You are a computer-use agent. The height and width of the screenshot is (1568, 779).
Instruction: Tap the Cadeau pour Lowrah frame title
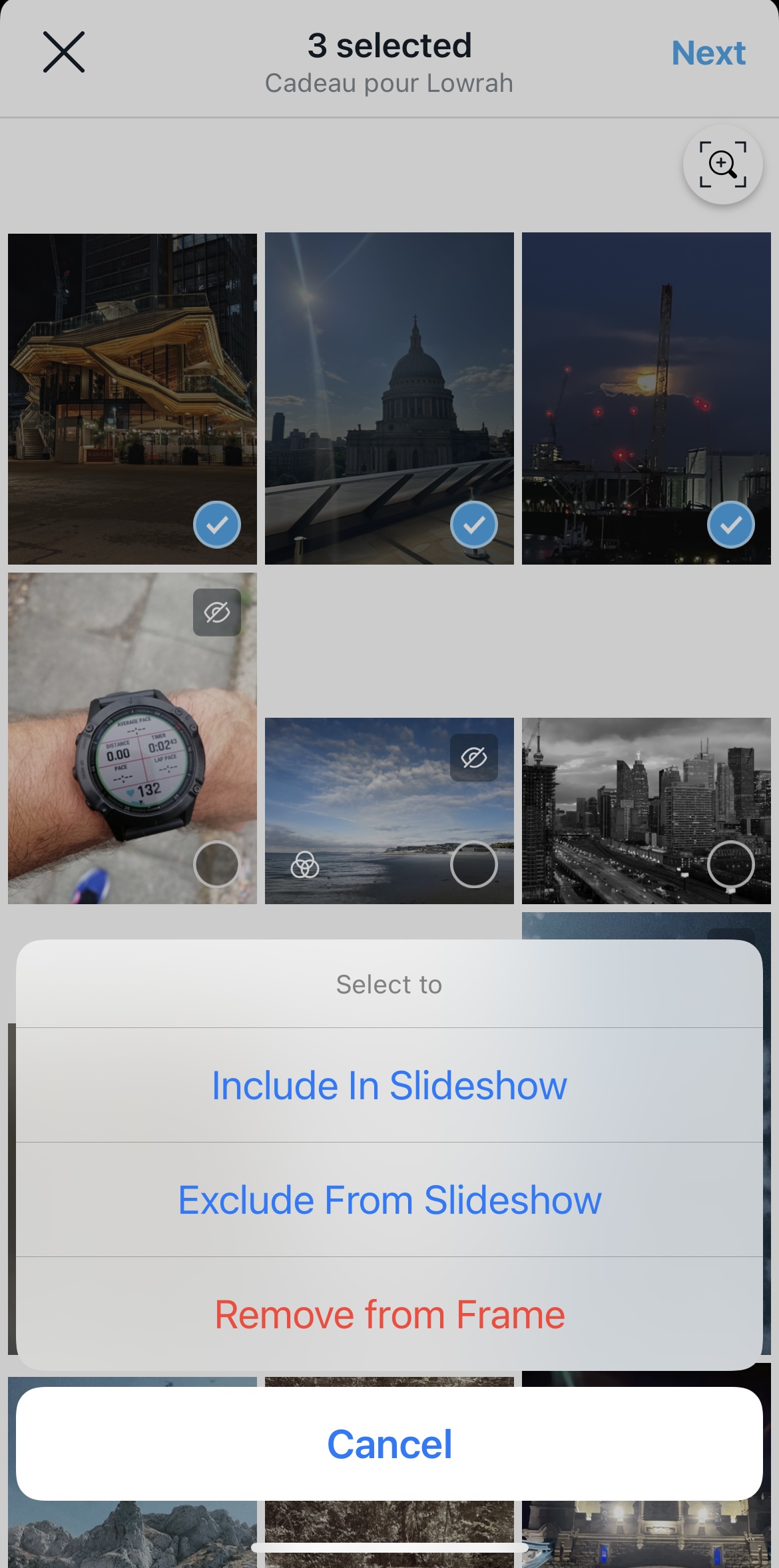pyautogui.click(x=389, y=83)
